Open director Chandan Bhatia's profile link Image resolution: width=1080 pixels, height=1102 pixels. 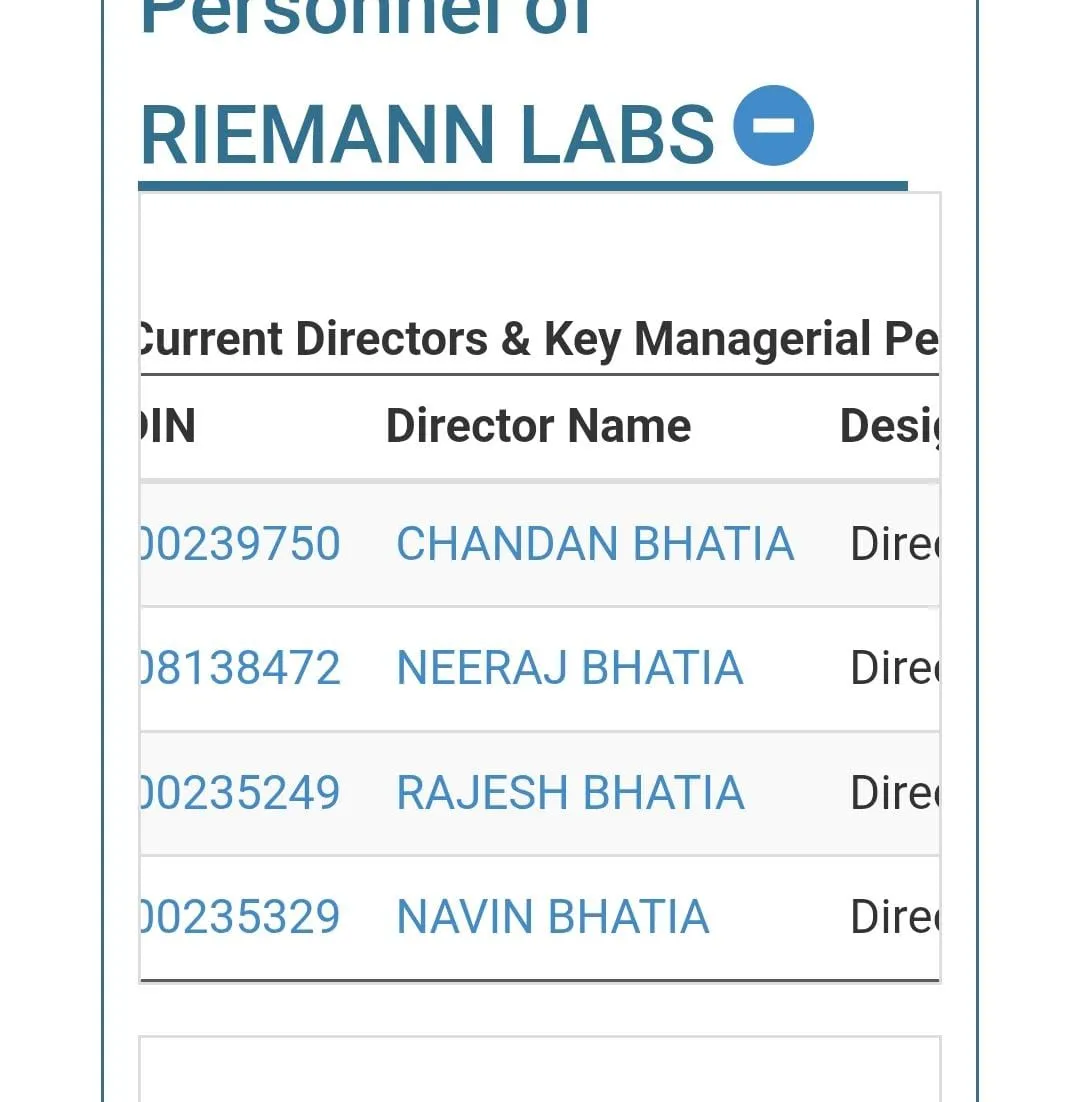click(595, 544)
